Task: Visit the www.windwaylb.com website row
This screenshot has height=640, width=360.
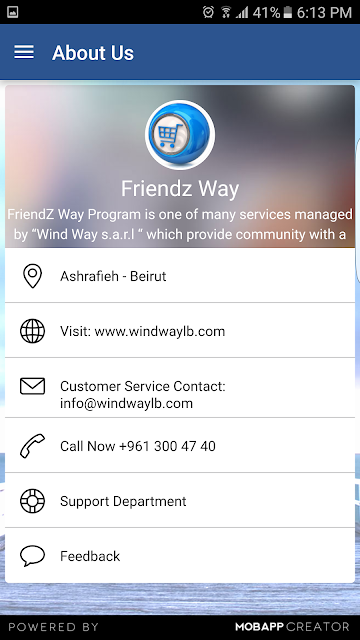Action: (x=180, y=330)
